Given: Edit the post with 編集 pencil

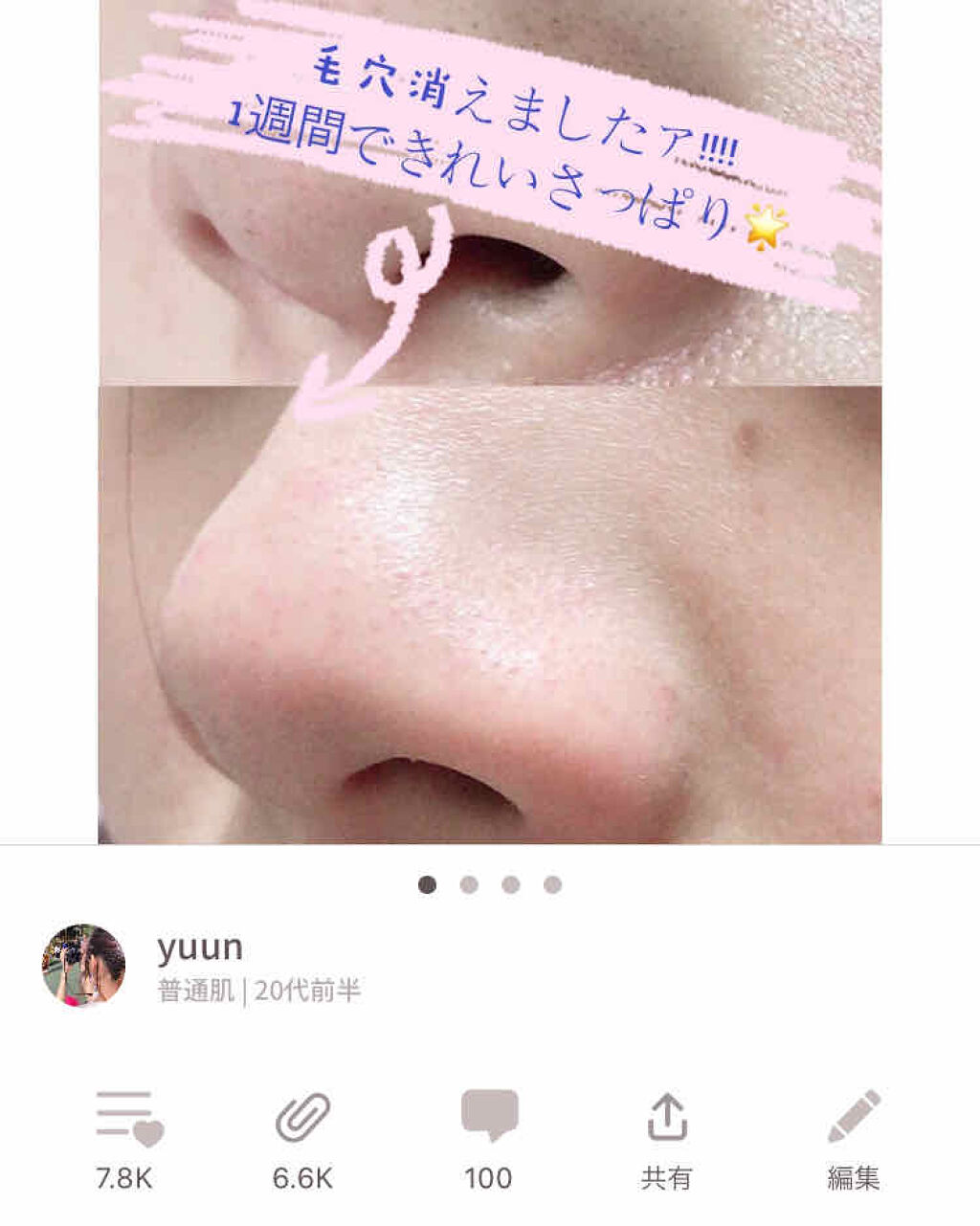Looking at the screenshot, I should (x=853, y=1118).
